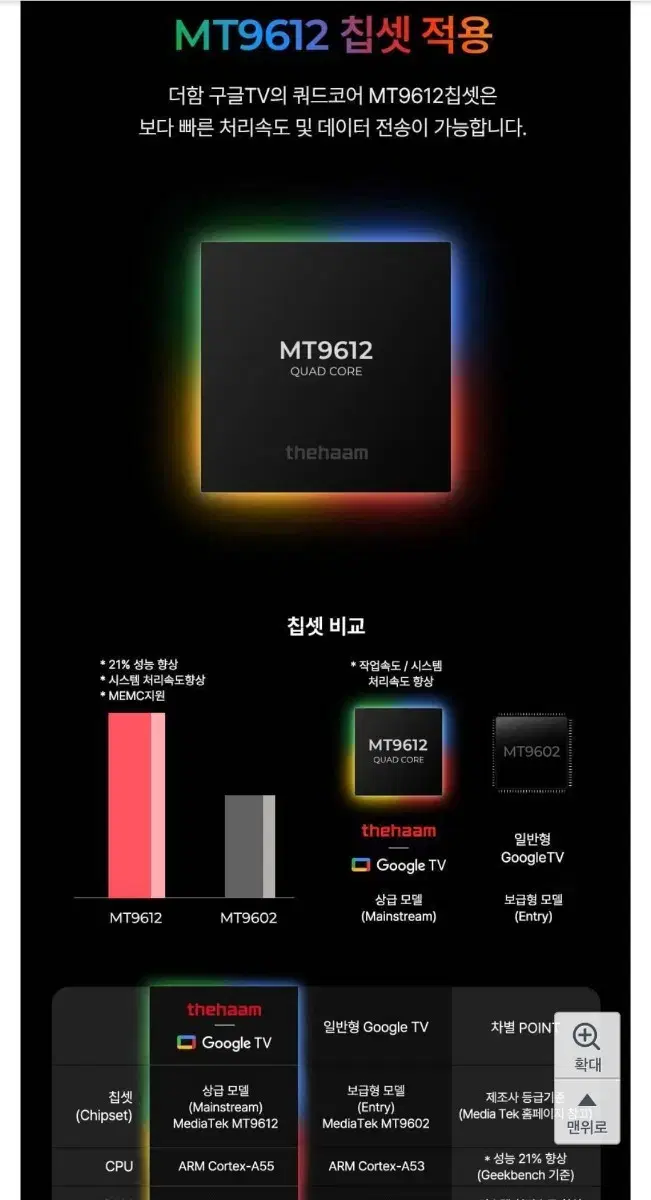Jump back to top with 맨위로
The image size is (651, 1200).
pos(587,1112)
